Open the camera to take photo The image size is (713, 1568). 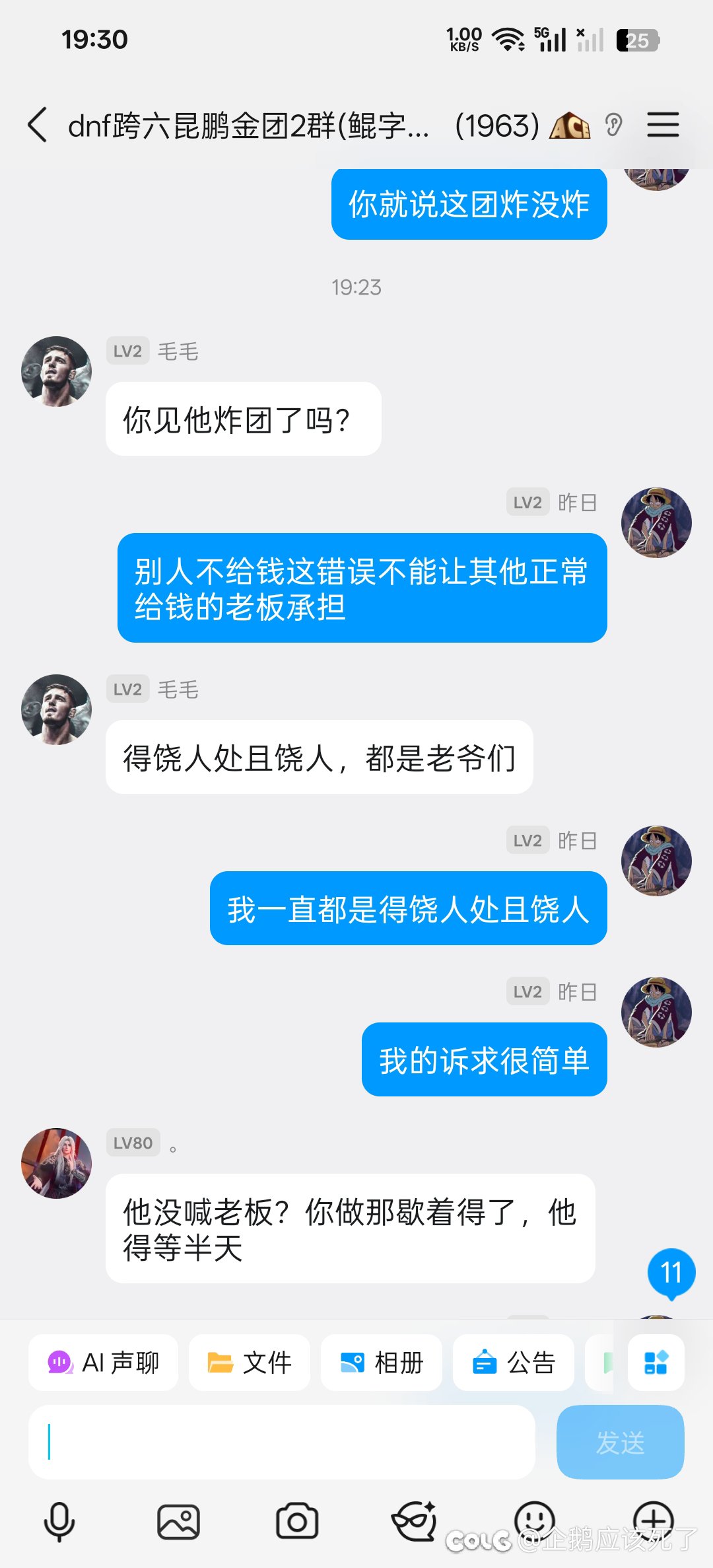tap(297, 1522)
